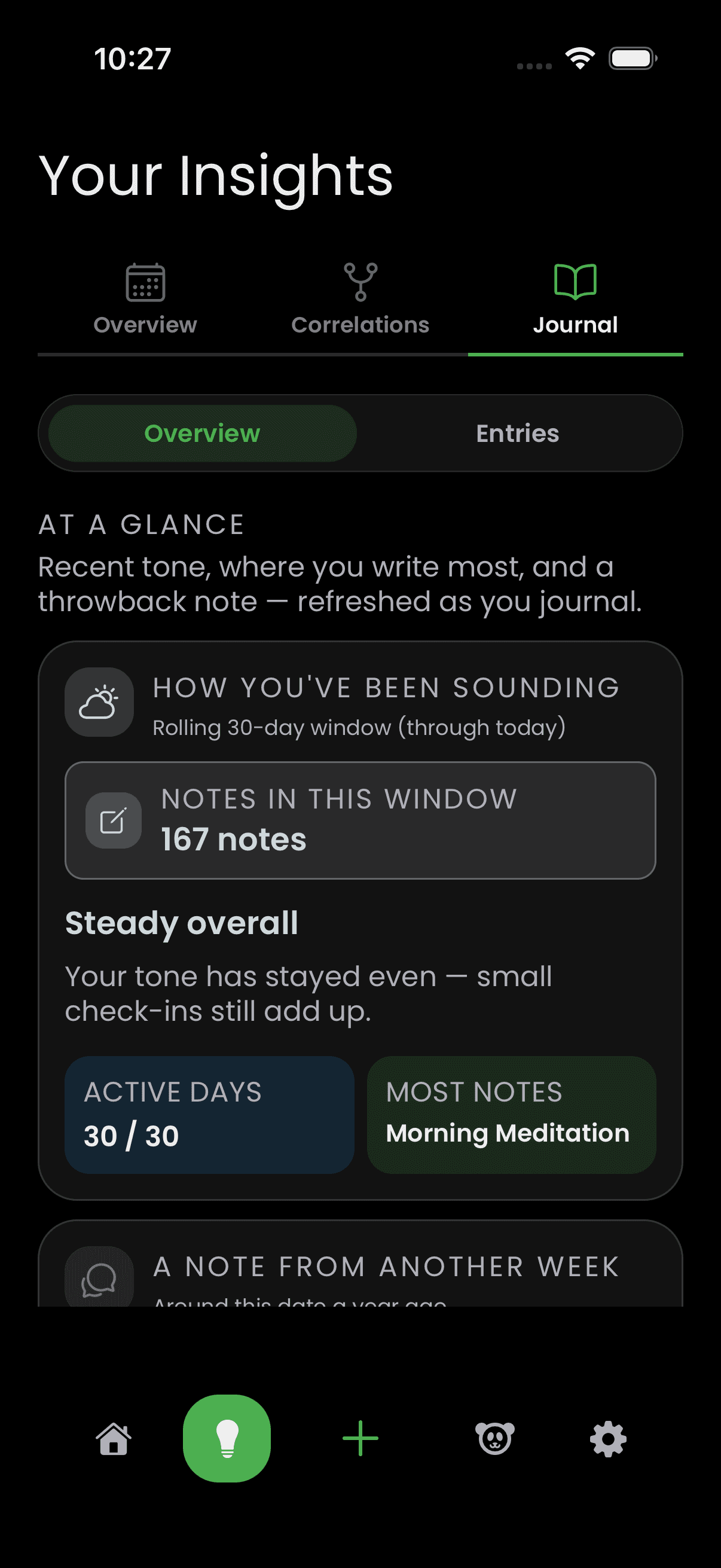Tap the calendar icon above Overview
This screenshot has width=721, height=1568.
click(144, 282)
